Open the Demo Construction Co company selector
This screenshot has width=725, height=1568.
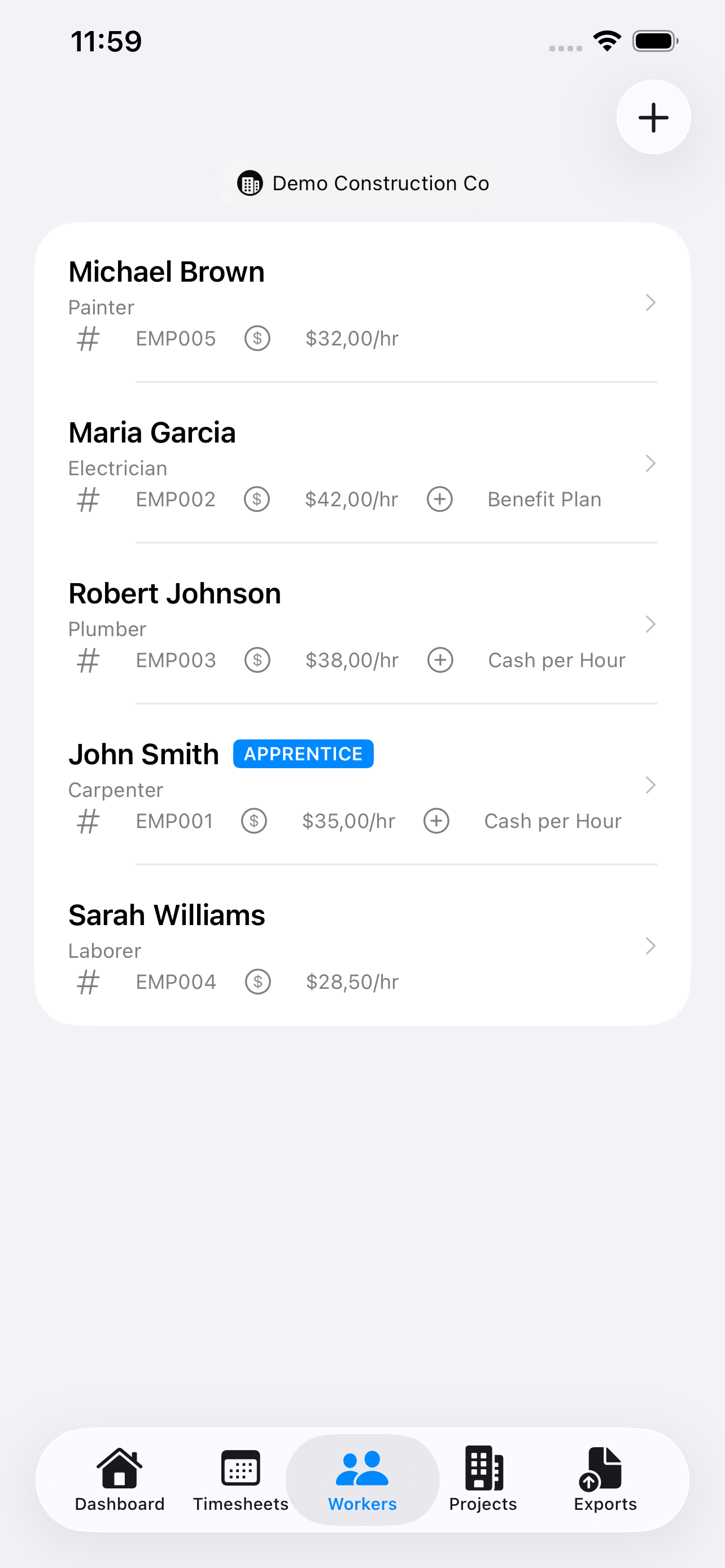tap(363, 183)
